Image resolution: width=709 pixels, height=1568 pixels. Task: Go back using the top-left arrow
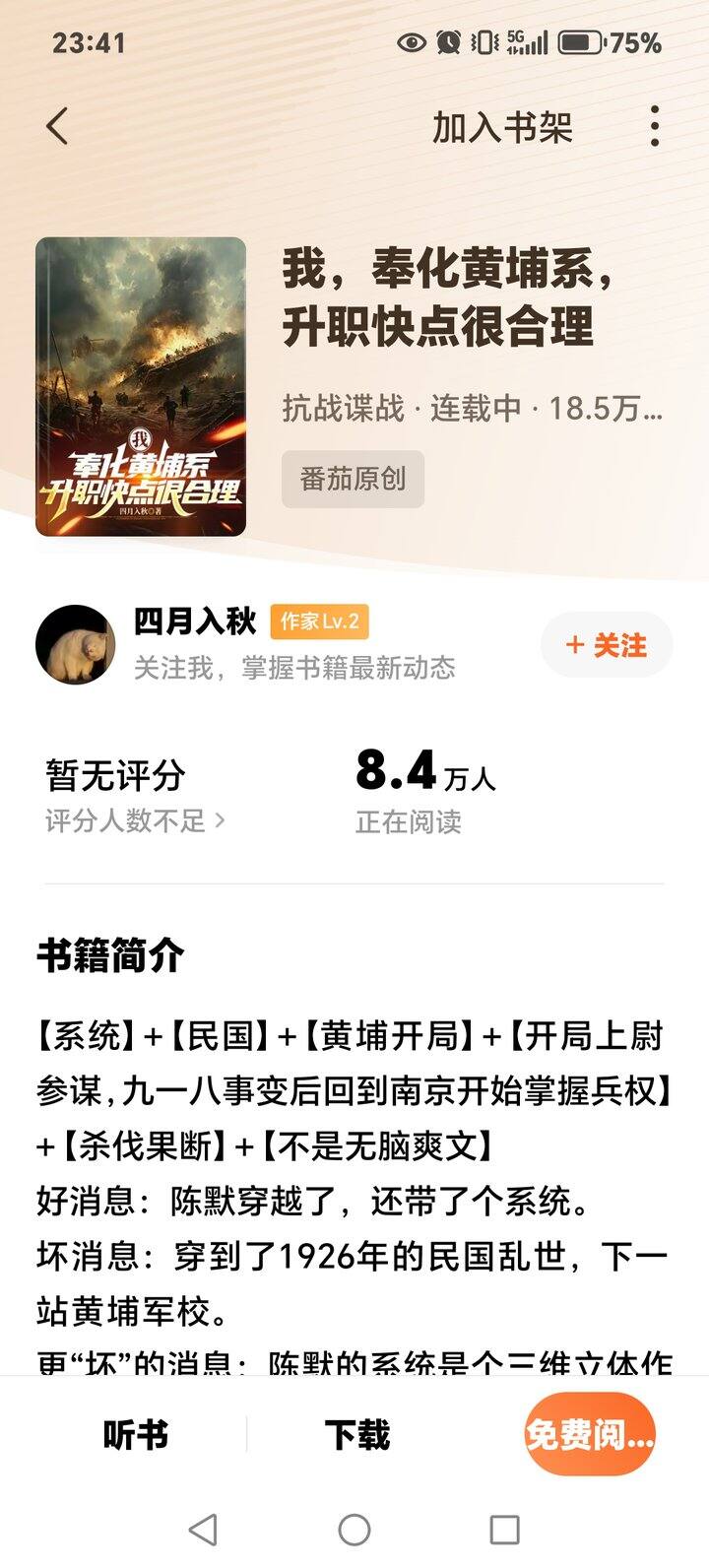[x=57, y=127]
